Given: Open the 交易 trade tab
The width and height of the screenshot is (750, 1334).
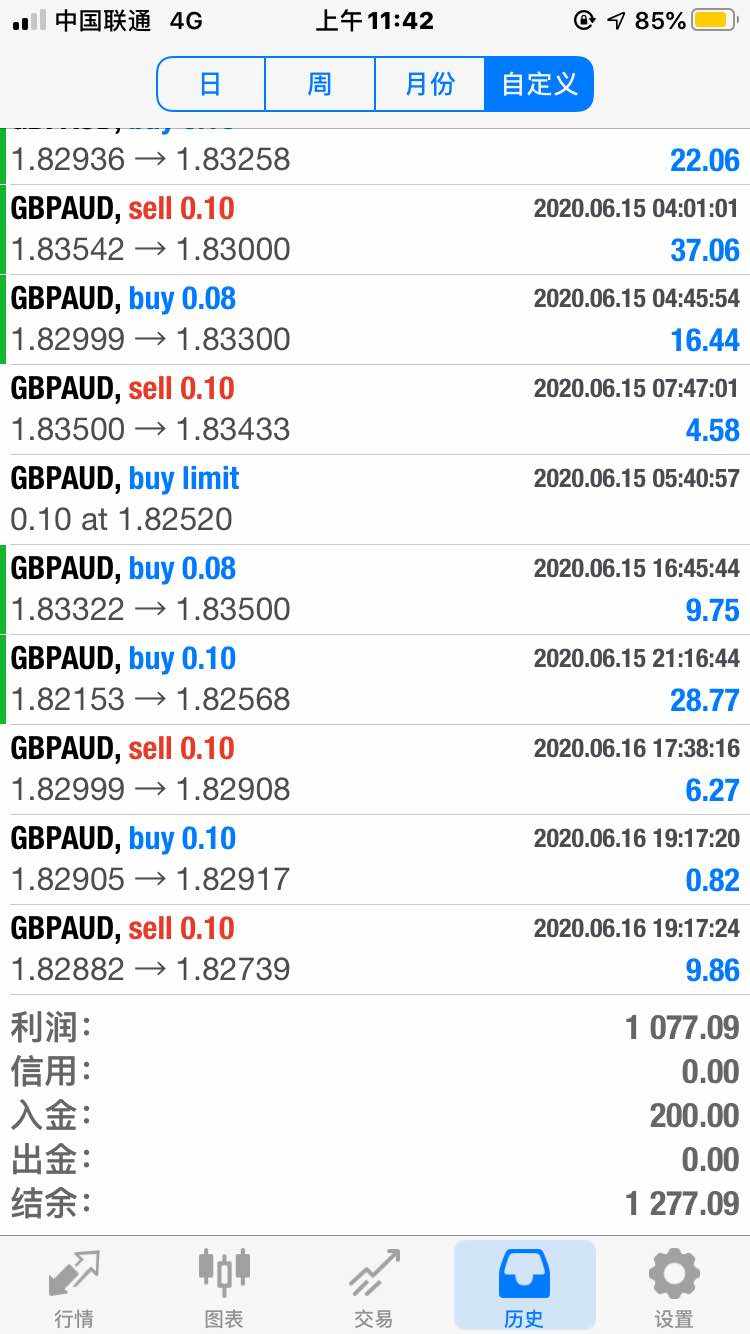Looking at the screenshot, I should (374, 1287).
